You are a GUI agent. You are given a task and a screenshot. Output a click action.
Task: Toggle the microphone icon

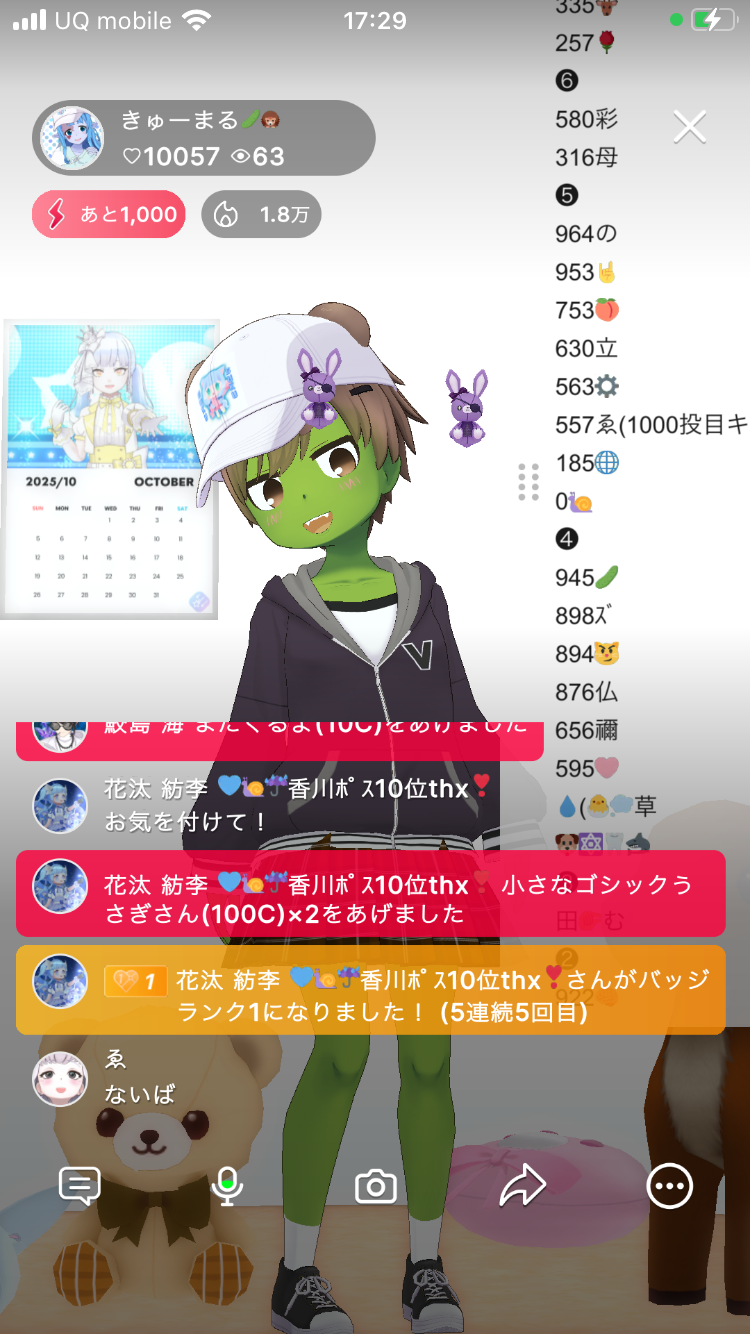(x=228, y=1186)
